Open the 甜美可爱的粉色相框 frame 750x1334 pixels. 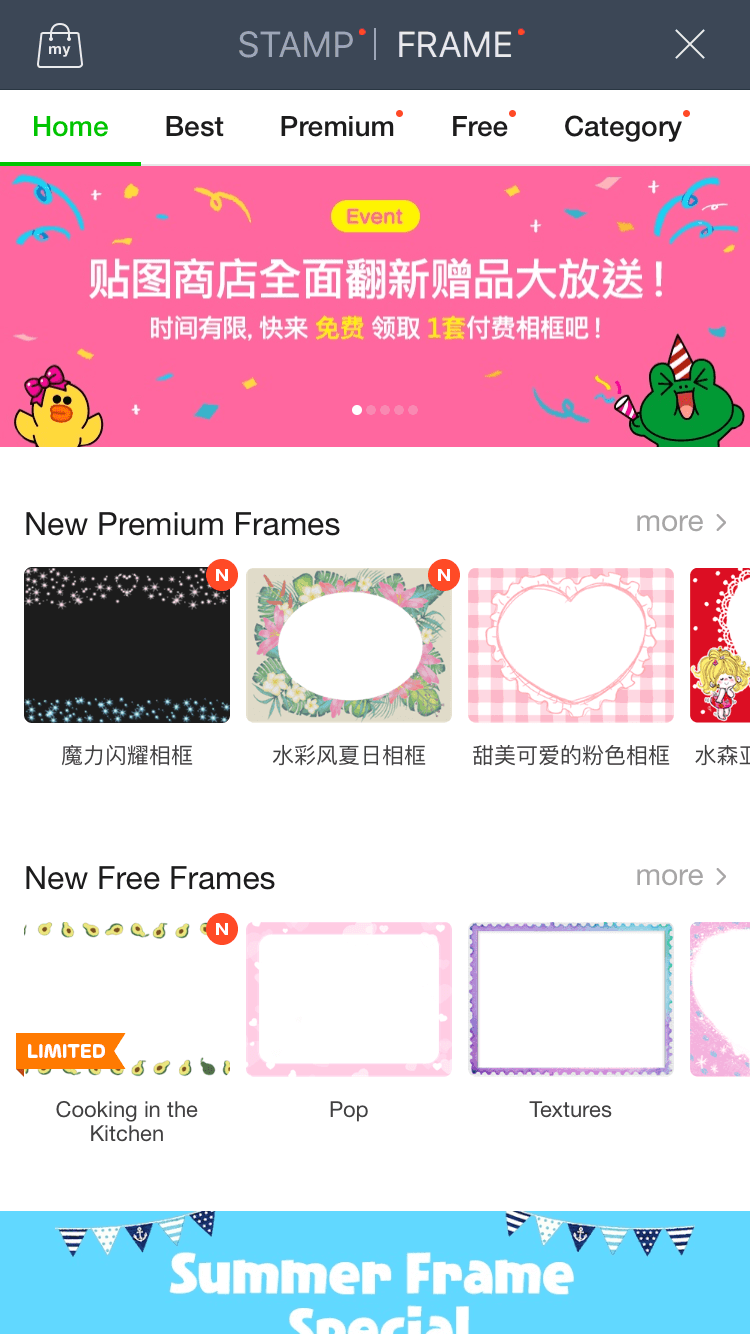point(571,646)
